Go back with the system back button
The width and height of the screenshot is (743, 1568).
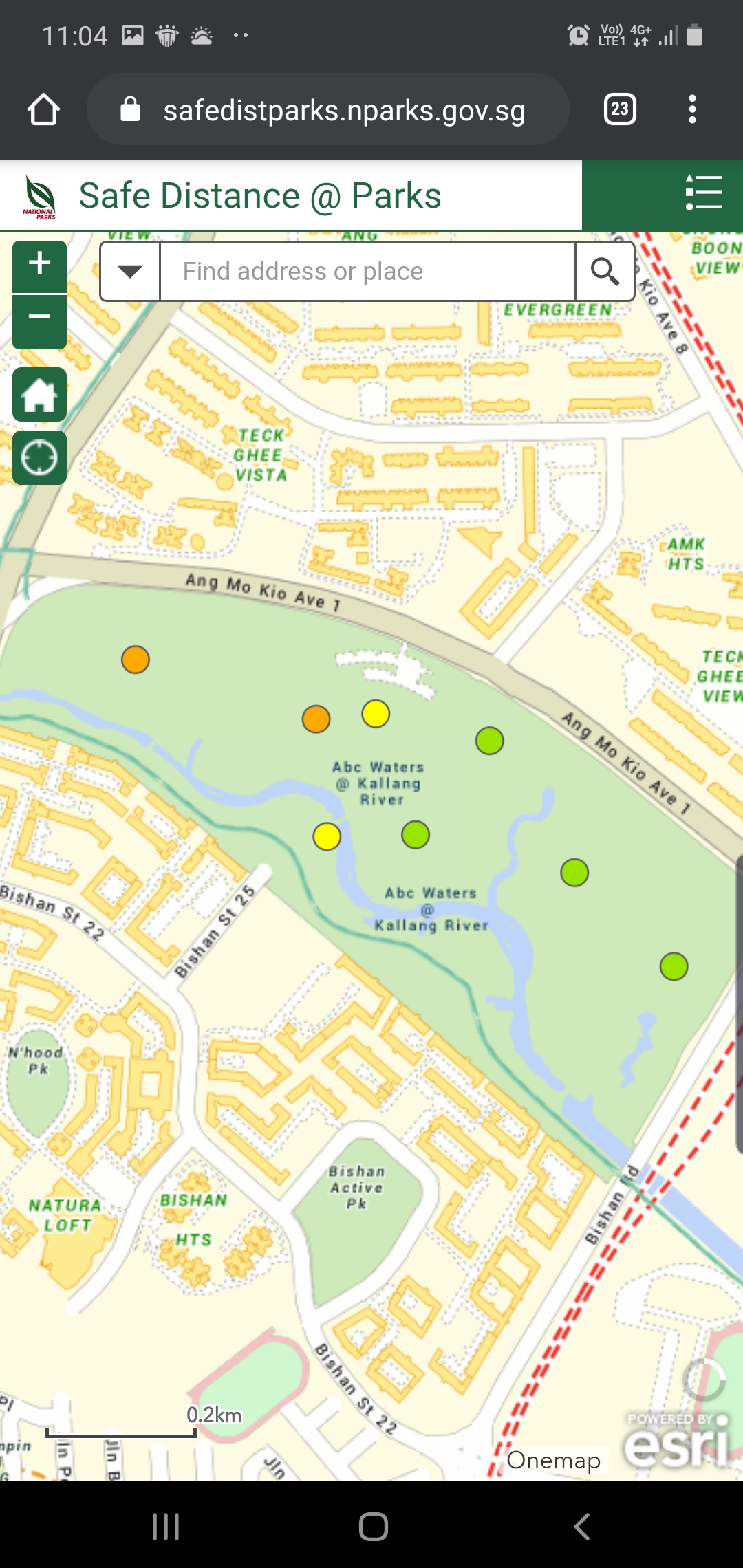pyautogui.click(x=581, y=1526)
